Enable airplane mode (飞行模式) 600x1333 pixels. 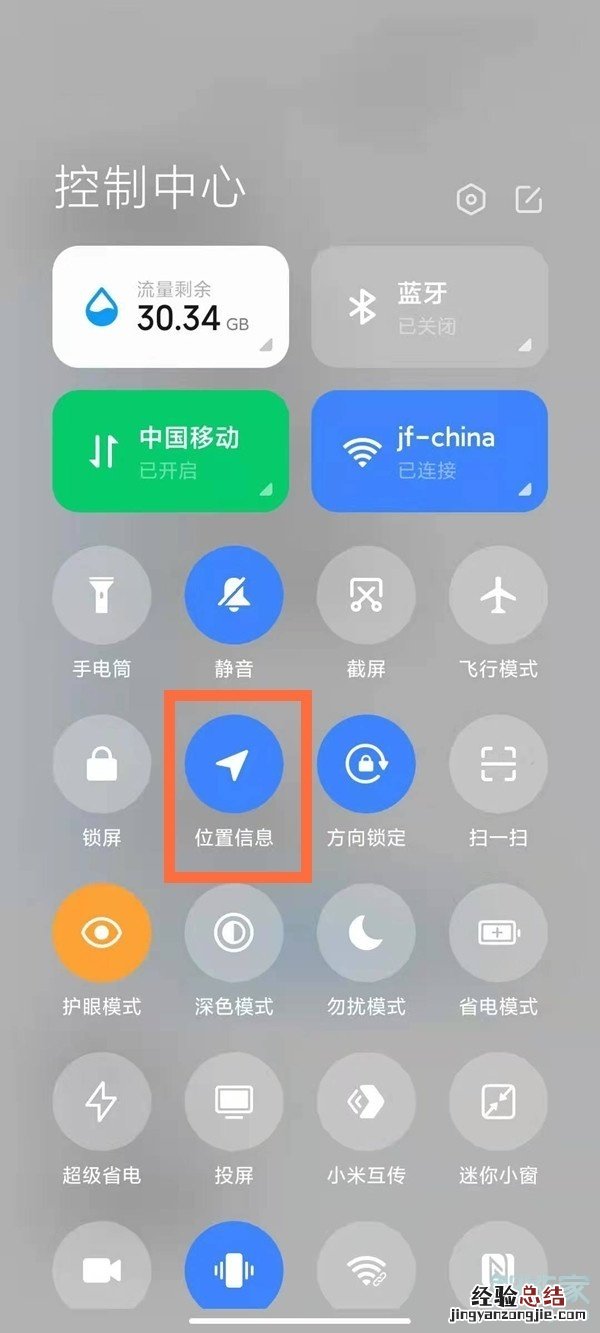click(498, 595)
